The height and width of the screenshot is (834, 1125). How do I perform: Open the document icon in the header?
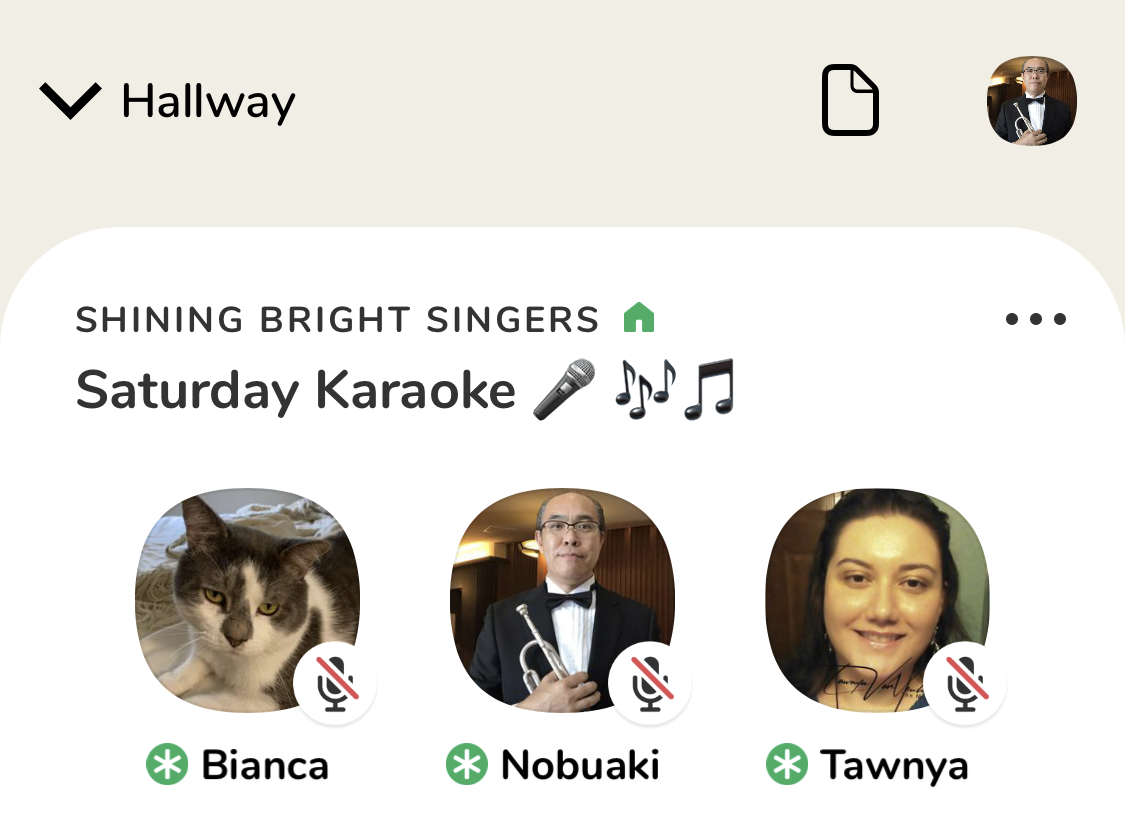(850, 100)
